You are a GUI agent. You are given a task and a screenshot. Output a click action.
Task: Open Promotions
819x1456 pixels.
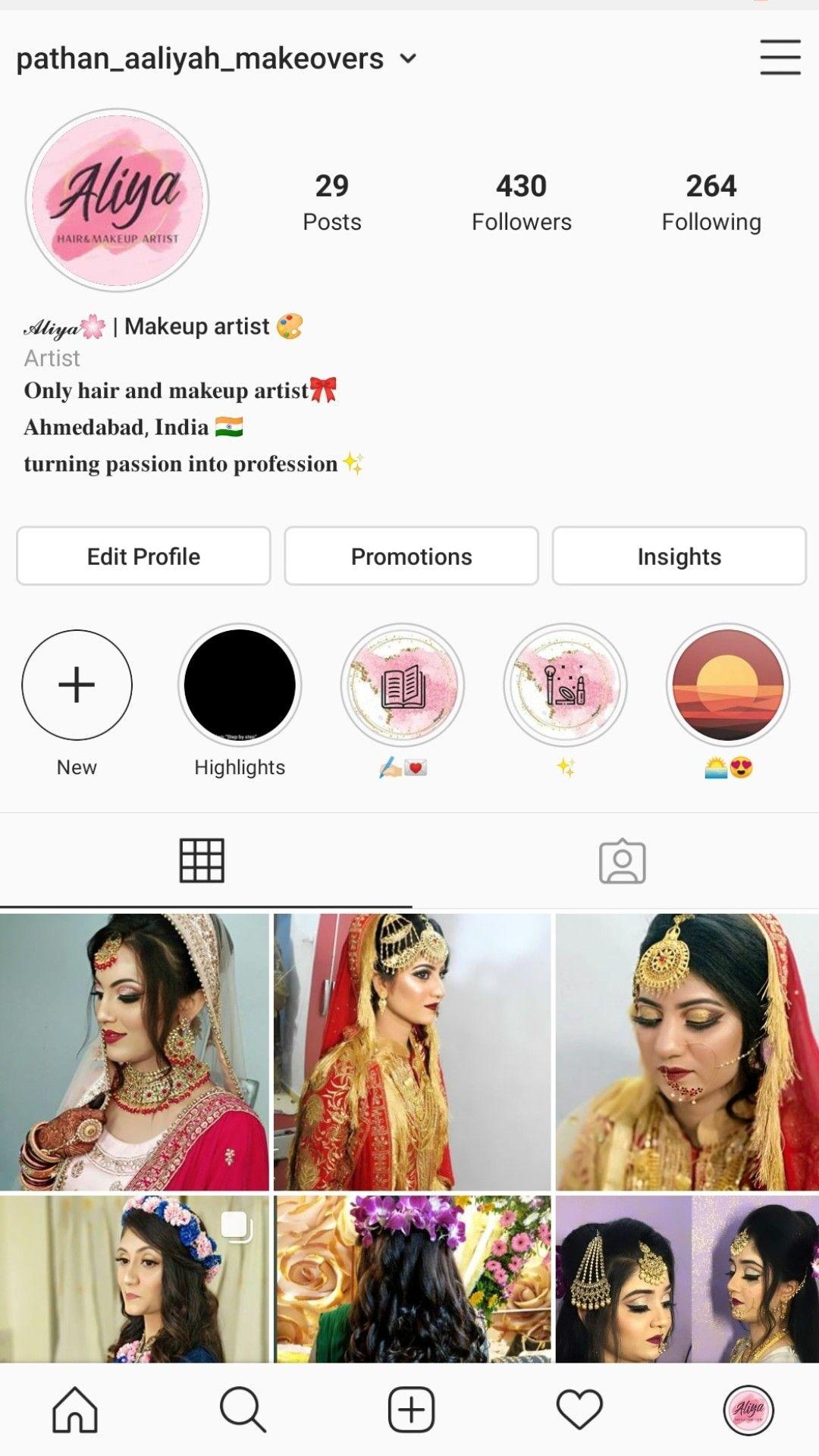[x=411, y=556]
